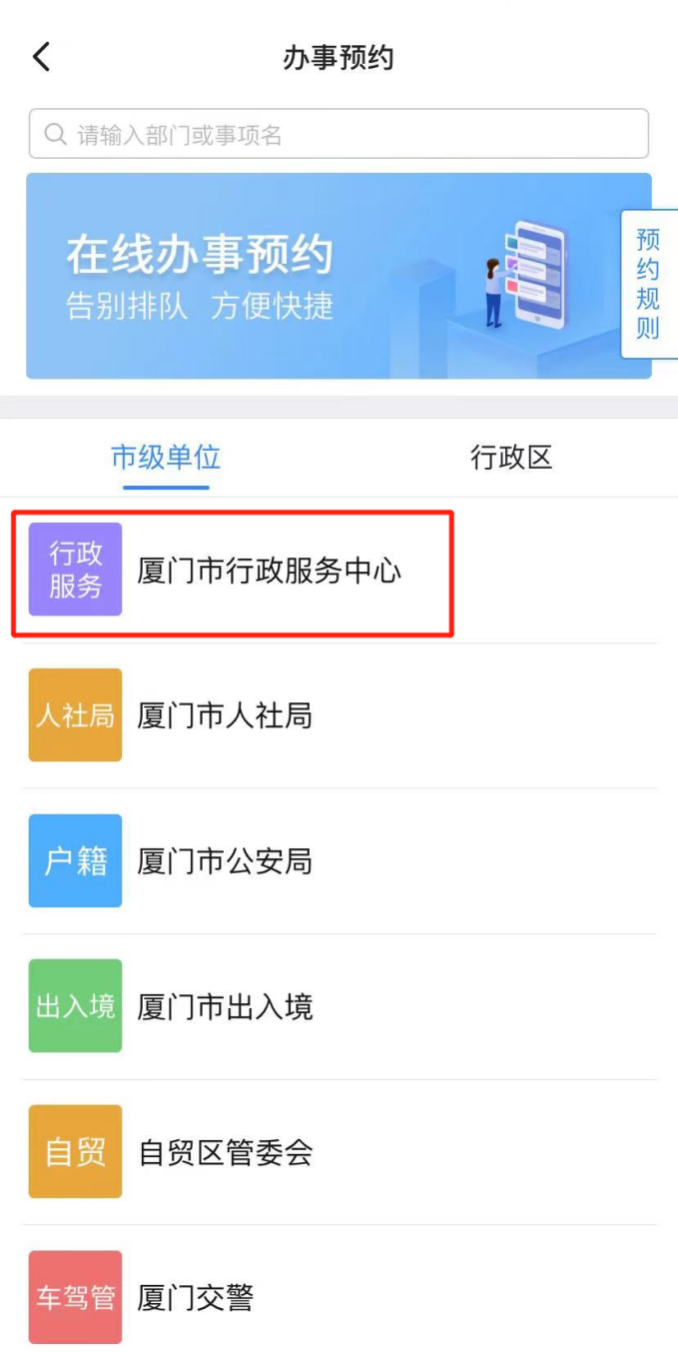This screenshot has height=1353, width=678.
Task: Tap the department or item search field
Action: coord(339,134)
